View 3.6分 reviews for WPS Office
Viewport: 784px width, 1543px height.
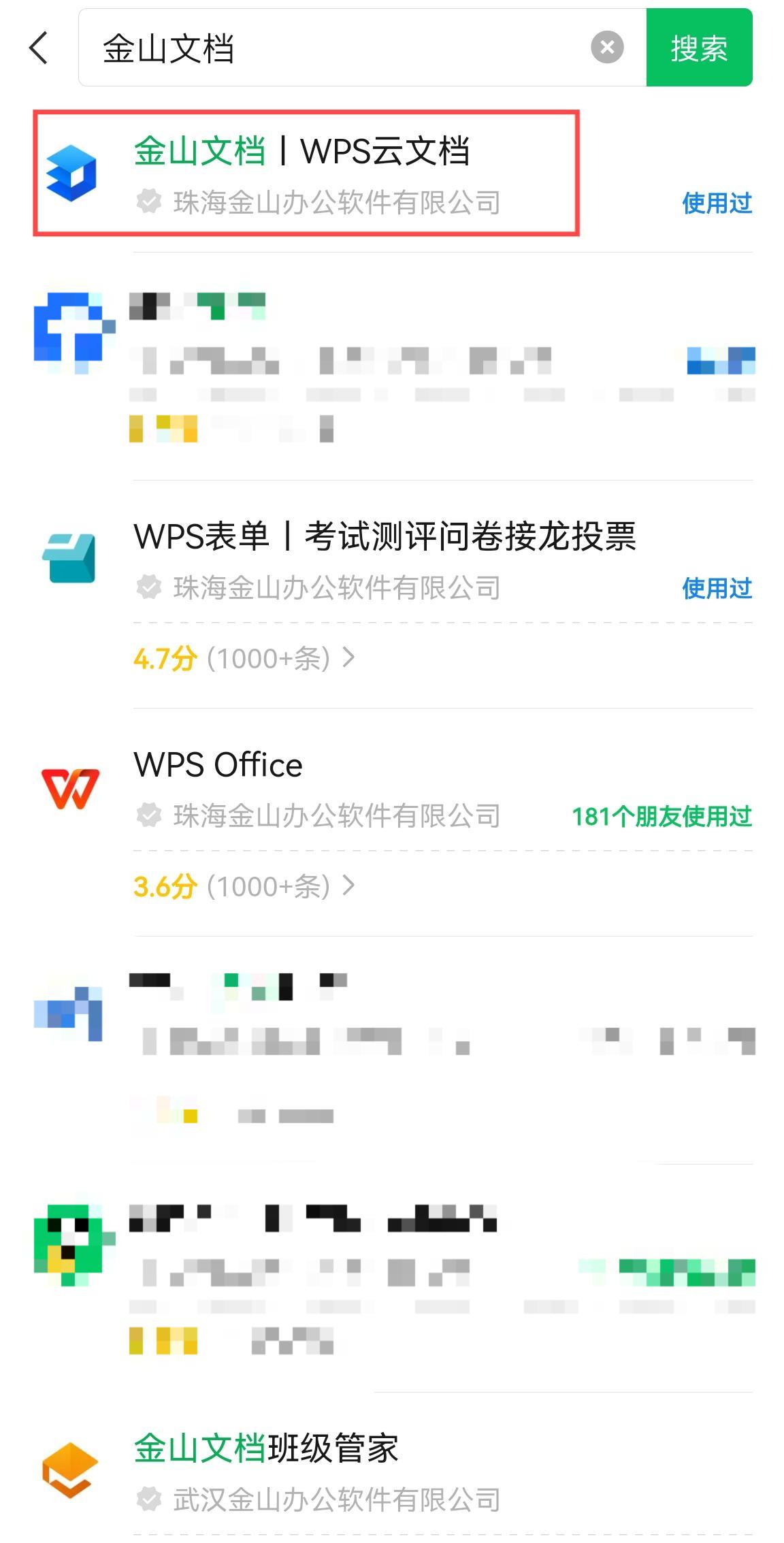(x=244, y=886)
